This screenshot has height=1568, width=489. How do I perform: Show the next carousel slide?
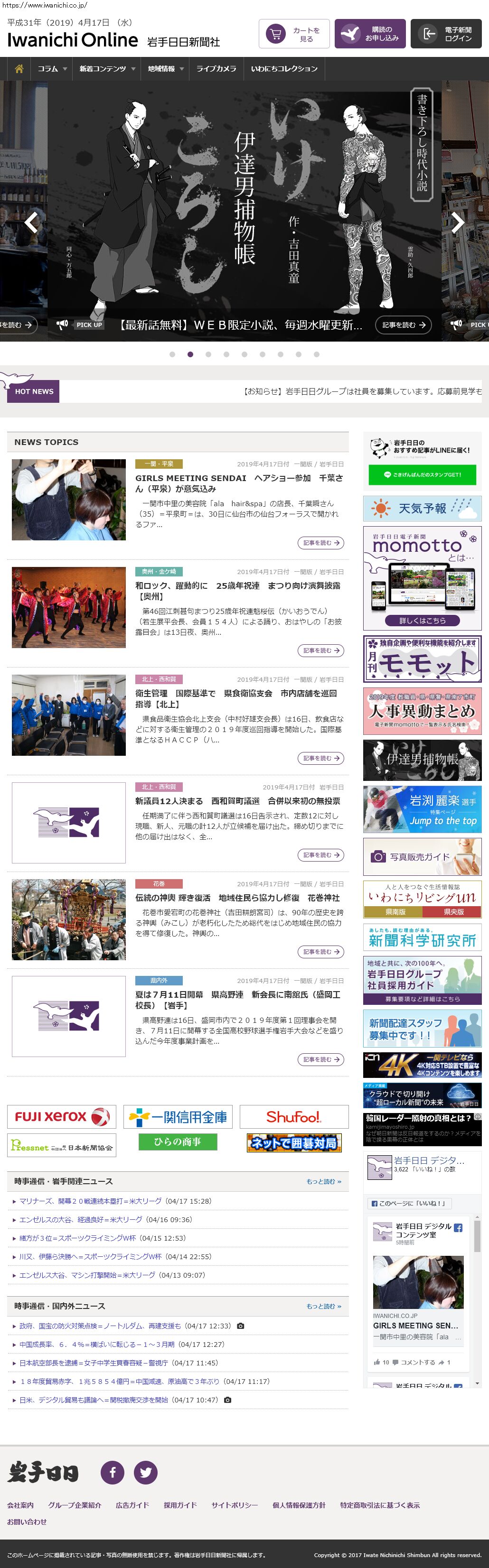pyautogui.click(x=458, y=223)
